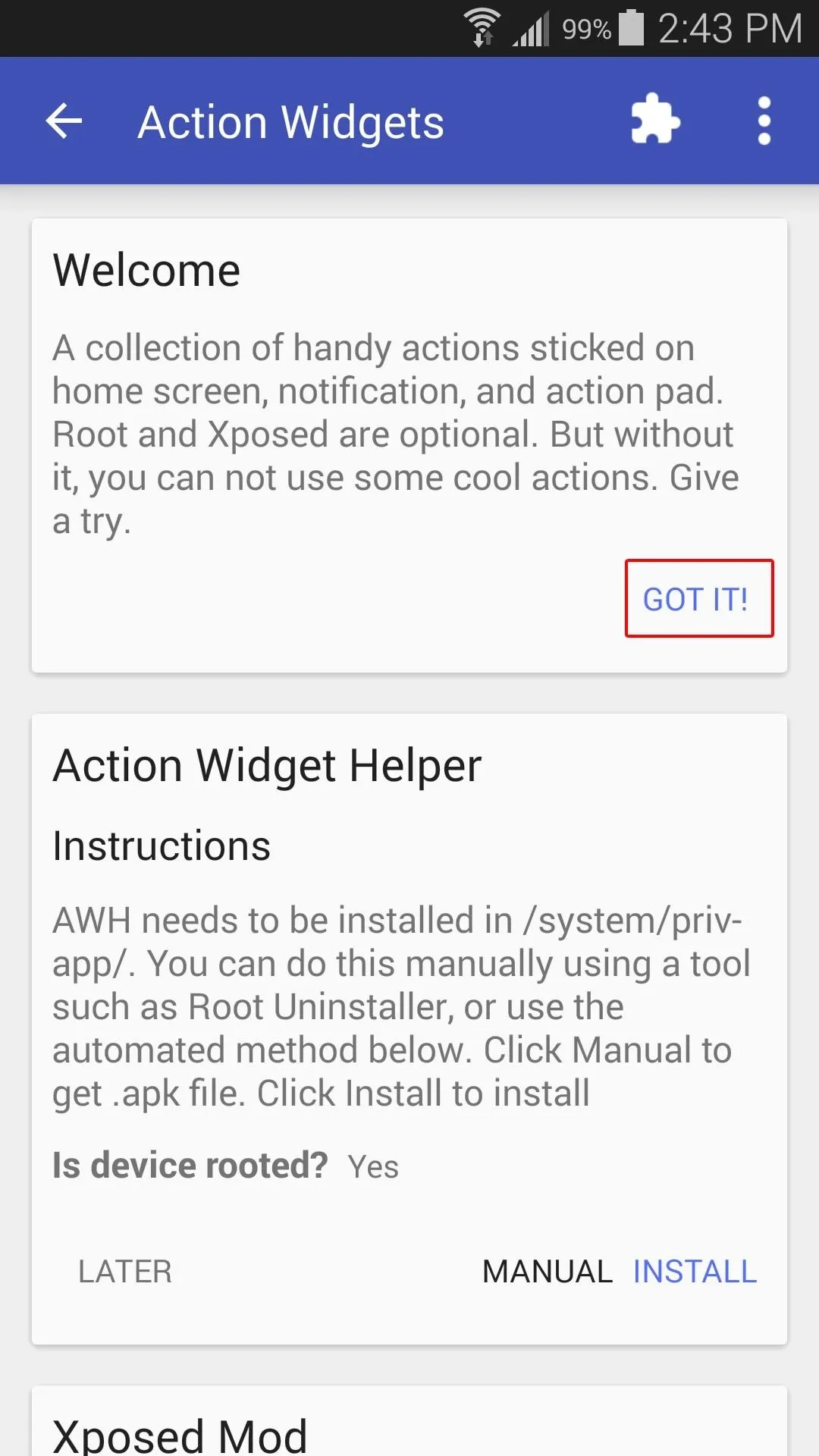
Task: Tap INSTALL to install Action Widget Helper
Action: 695,1272
